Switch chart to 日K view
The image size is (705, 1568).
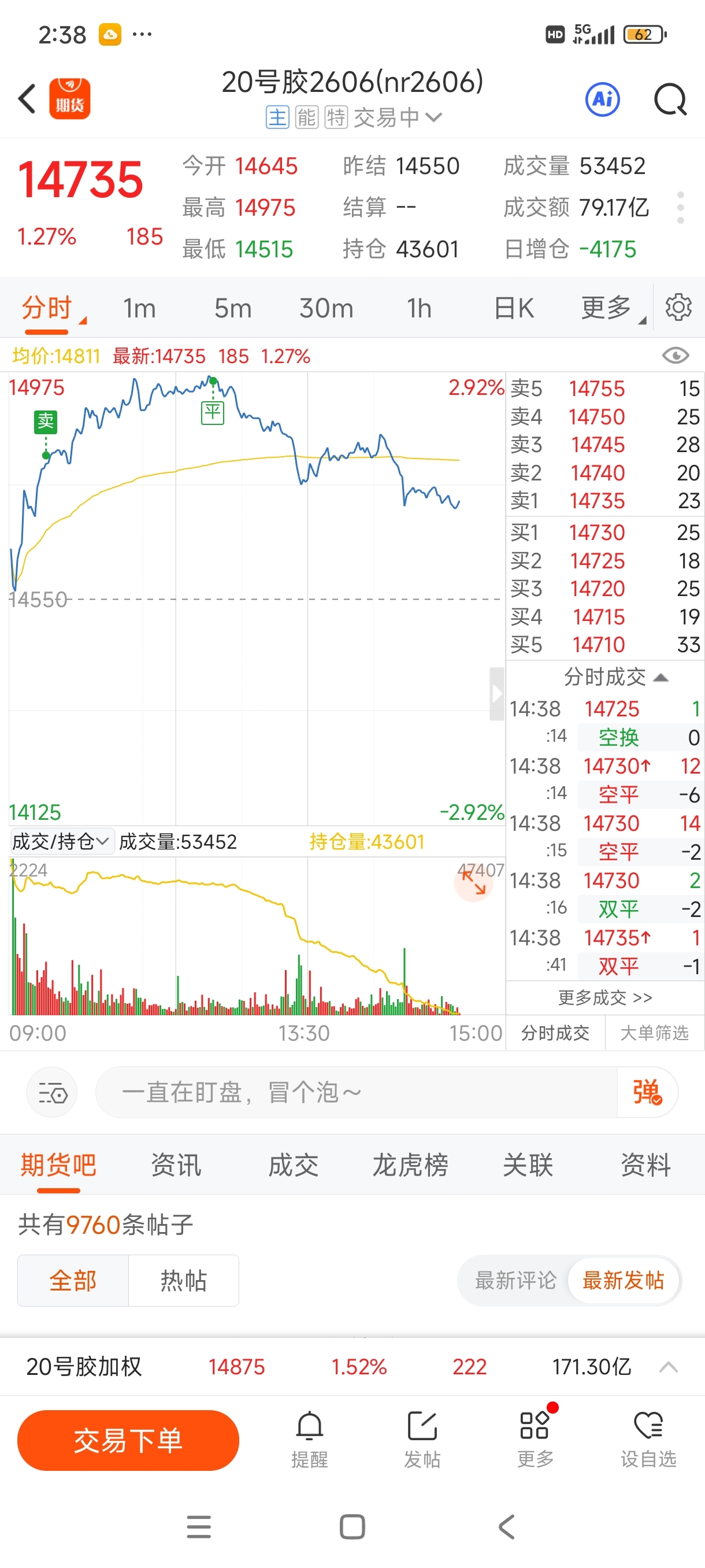[x=513, y=309]
